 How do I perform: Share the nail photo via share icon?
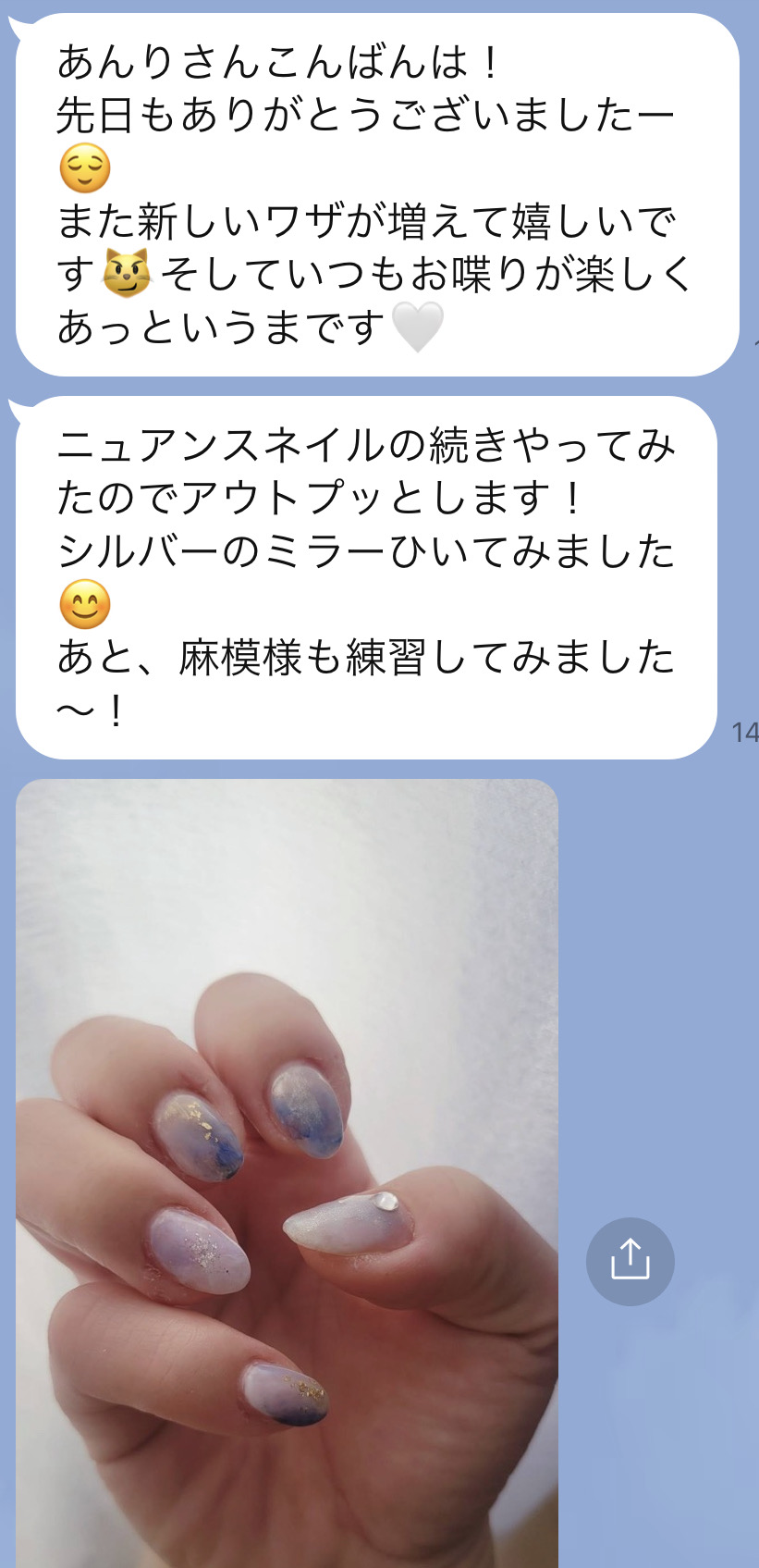(x=630, y=1261)
